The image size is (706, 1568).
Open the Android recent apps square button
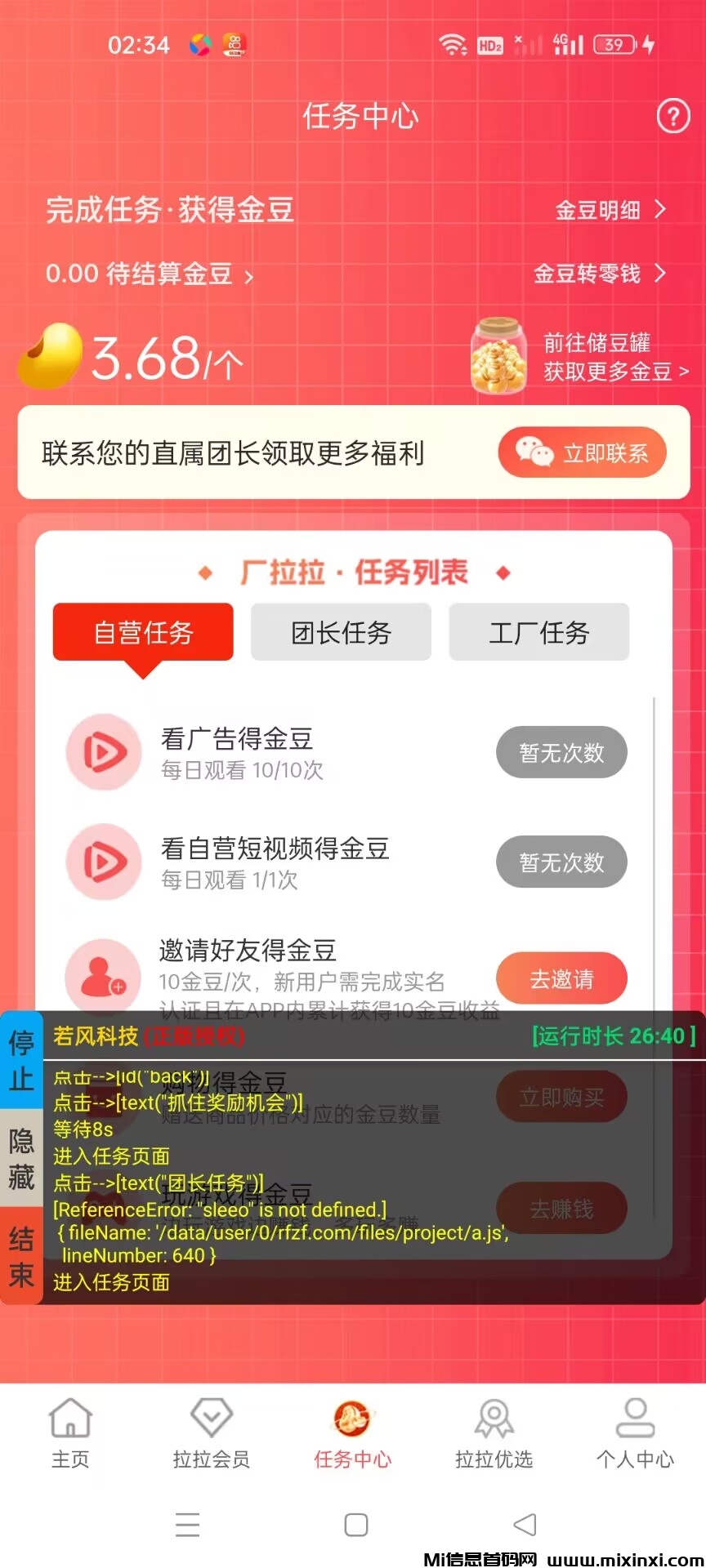[355, 1524]
